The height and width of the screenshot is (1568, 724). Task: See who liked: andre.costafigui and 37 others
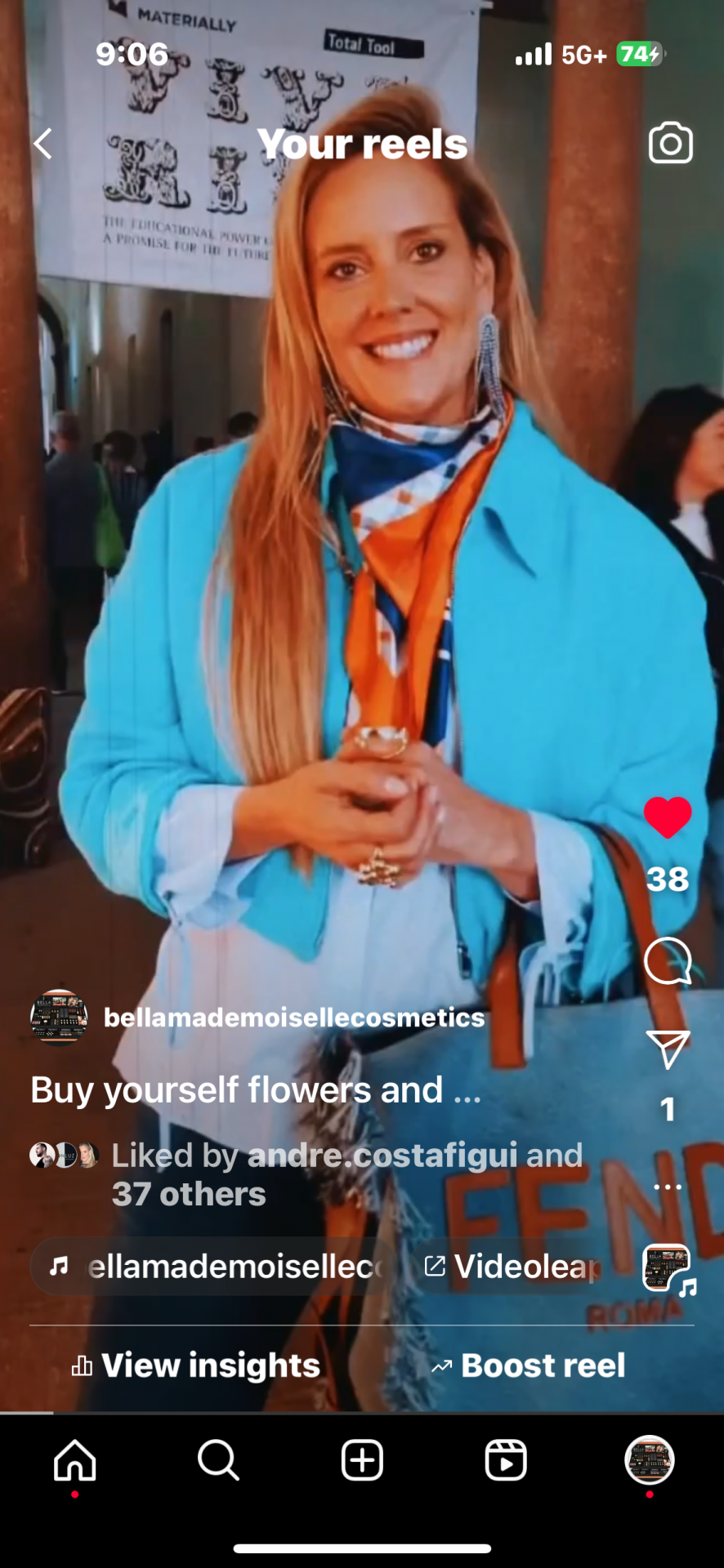tap(347, 1174)
